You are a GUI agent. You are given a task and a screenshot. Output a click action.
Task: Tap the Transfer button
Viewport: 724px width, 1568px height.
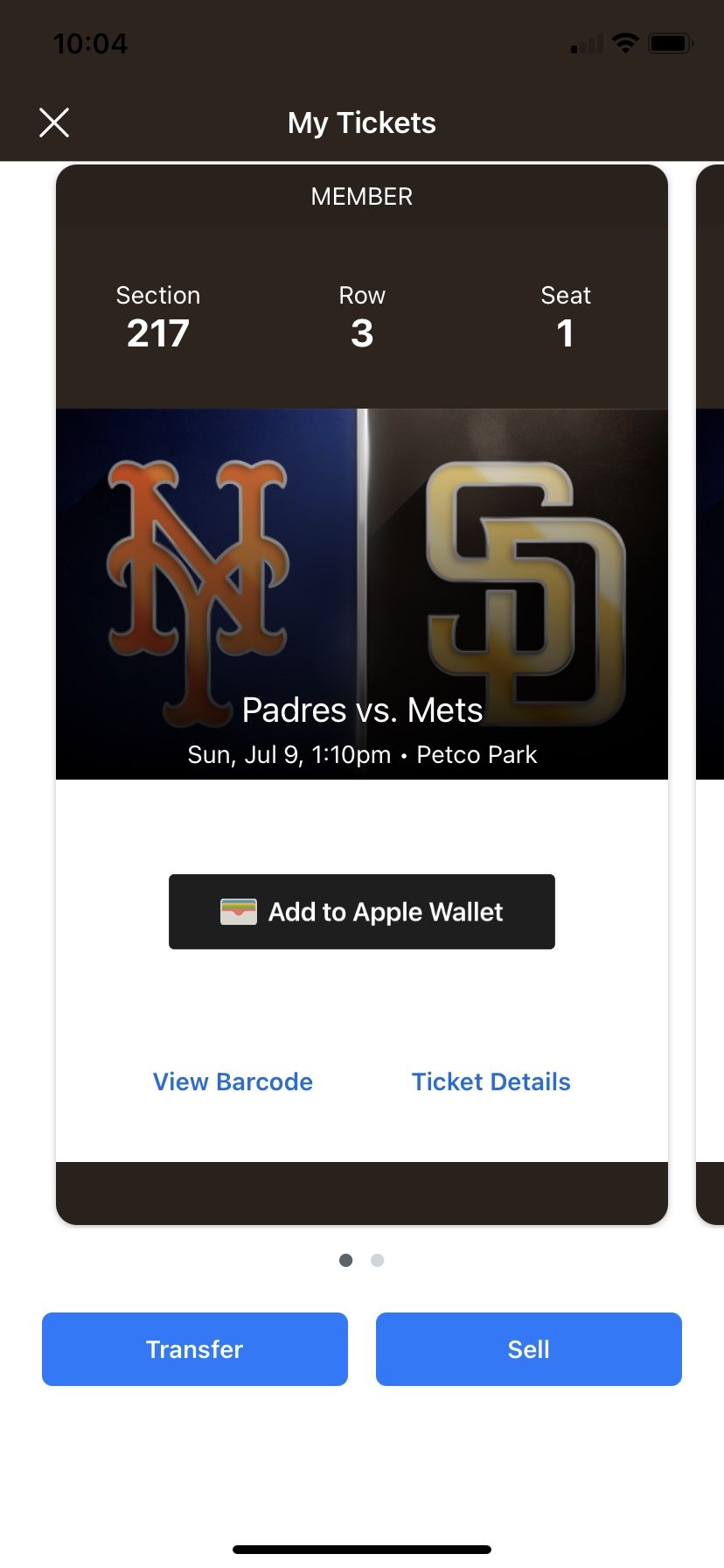click(x=194, y=1348)
